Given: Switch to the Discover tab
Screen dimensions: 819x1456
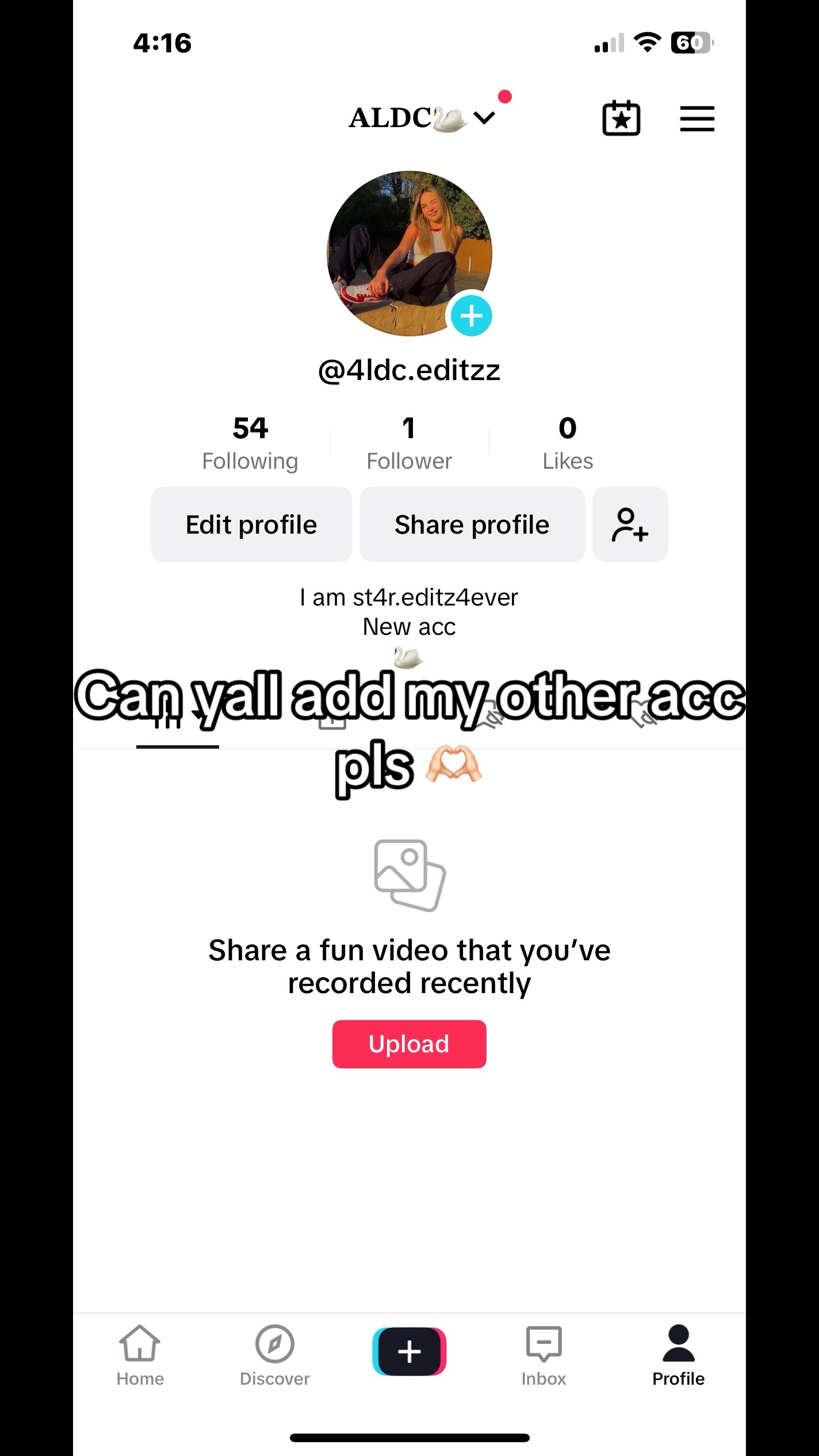Looking at the screenshot, I should pos(275,1355).
